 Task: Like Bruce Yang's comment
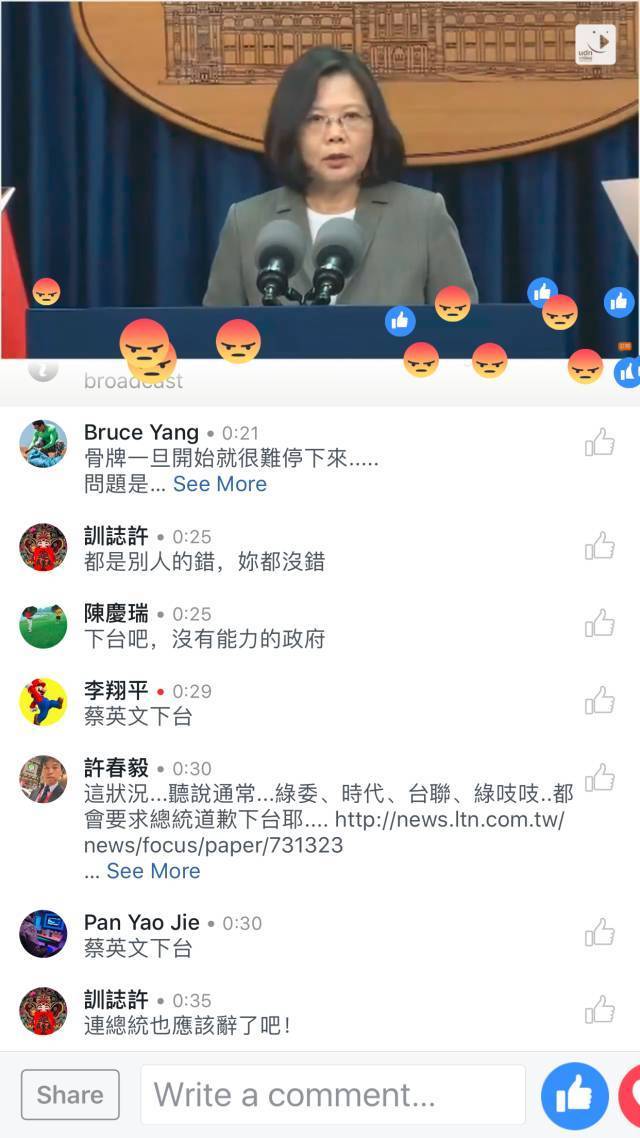point(599,442)
